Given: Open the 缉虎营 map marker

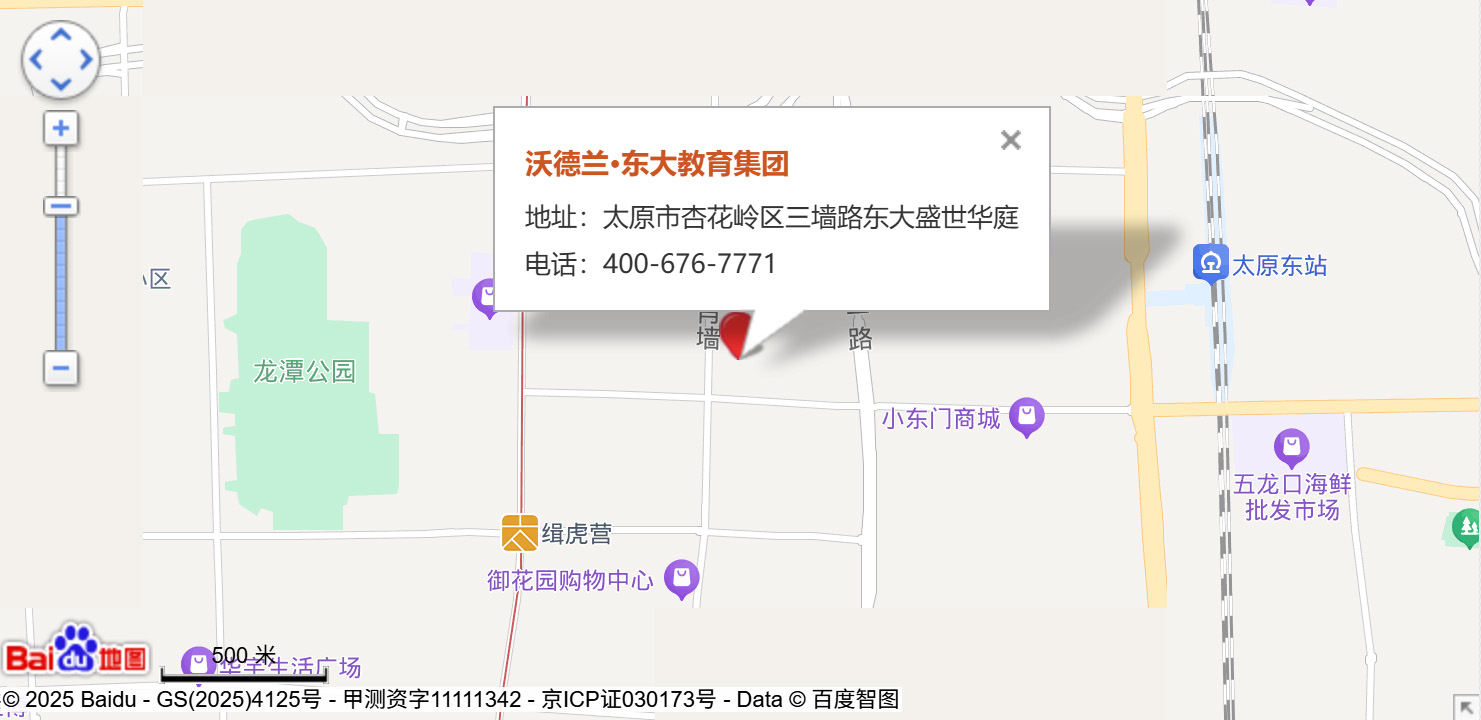Looking at the screenshot, I should click(x=520, y=533).
